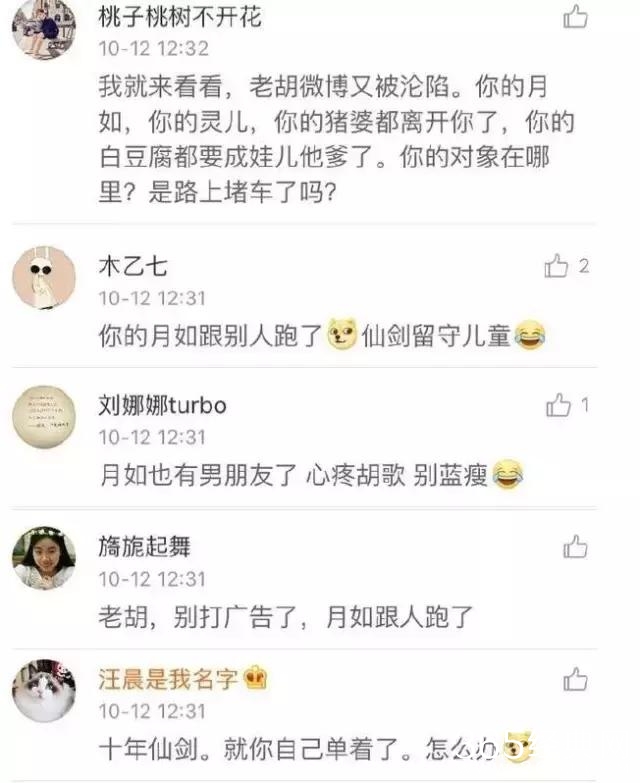The image size is (640, 783).
Task: Give a thumbs-up to 刘娜娜turbo's comment
Action: point(558,406)
